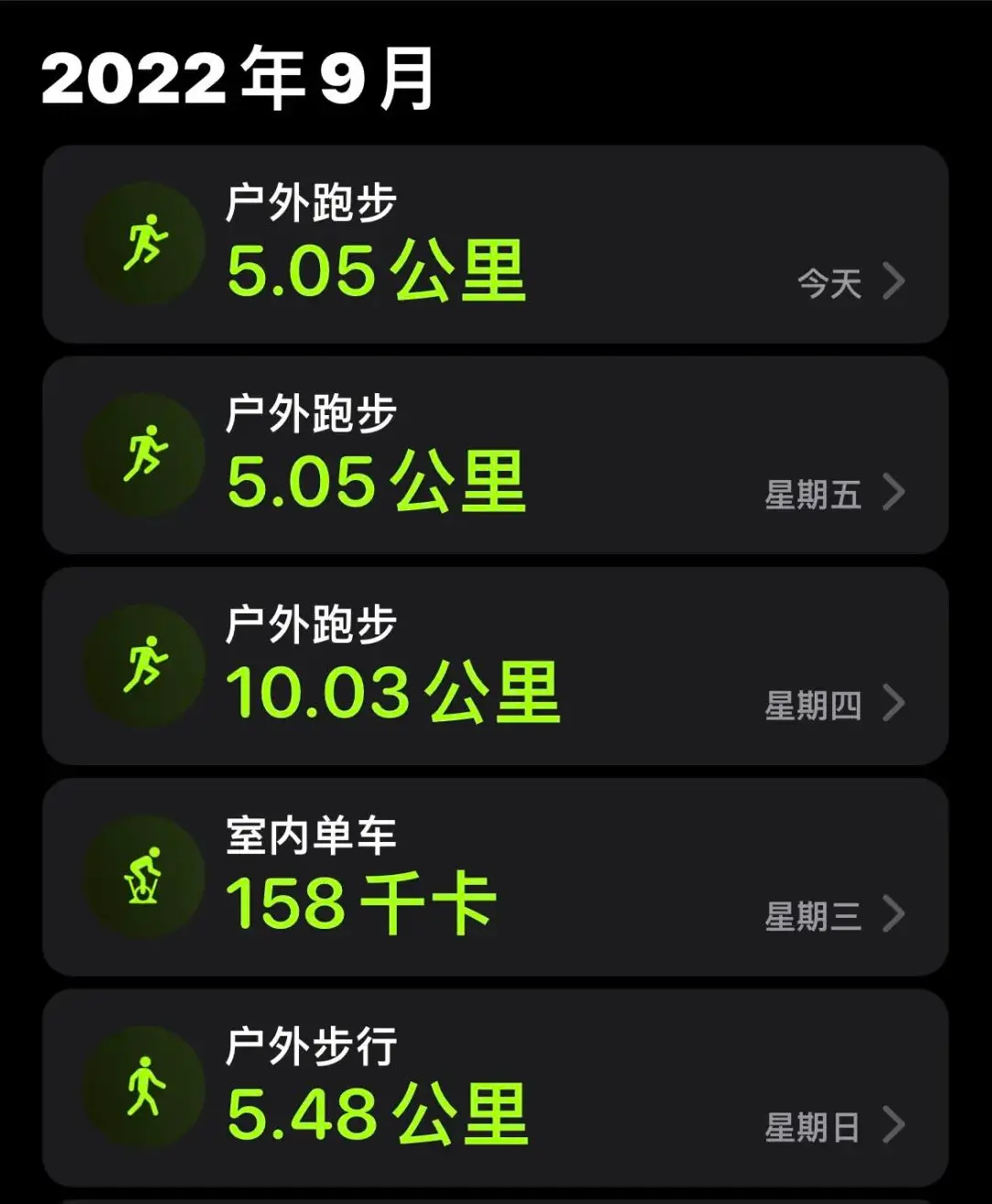Viewport: 992px width, 1204px height.
Task: Open today's 5.05 km outdoor run
Action: click(x=495, y=245)
